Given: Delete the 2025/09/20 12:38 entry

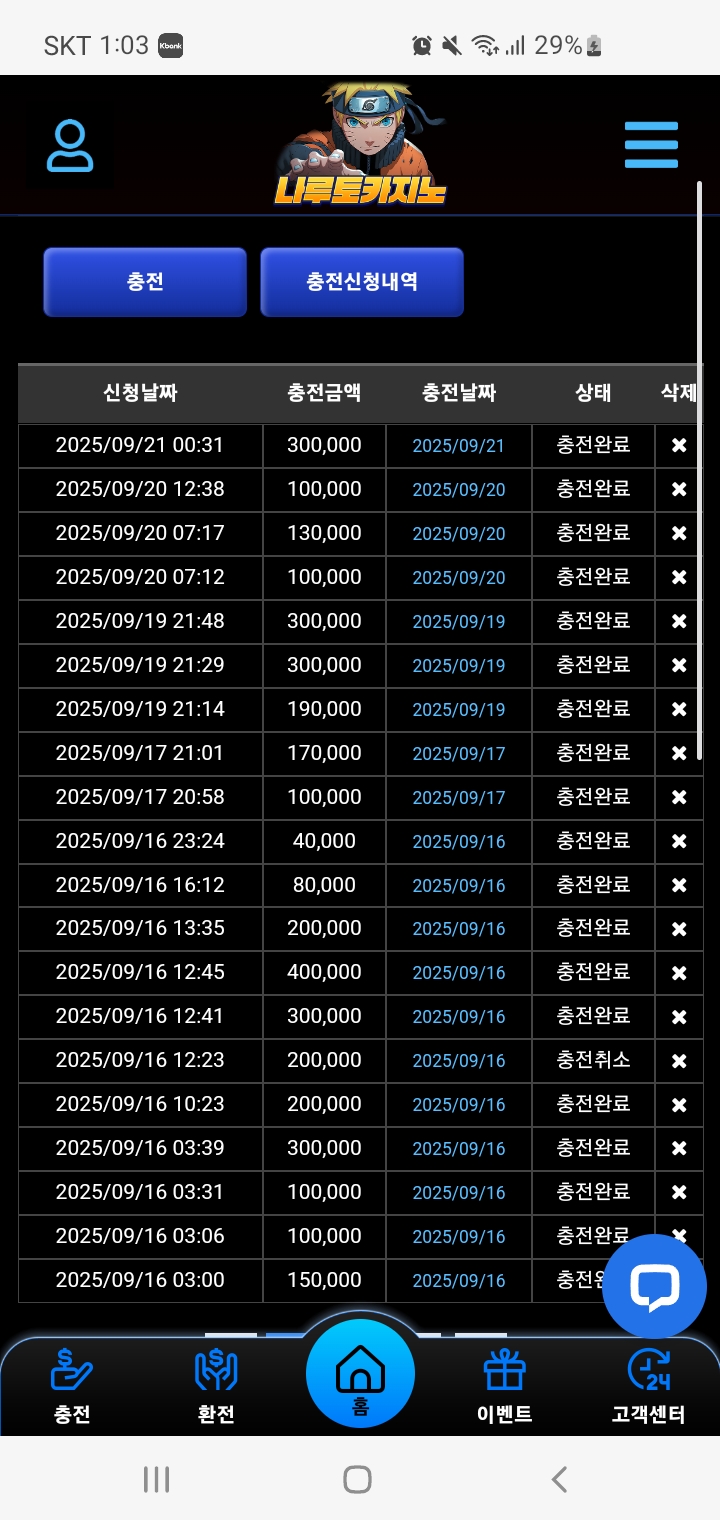Looking at the screenshot, I should pos(679,490).
